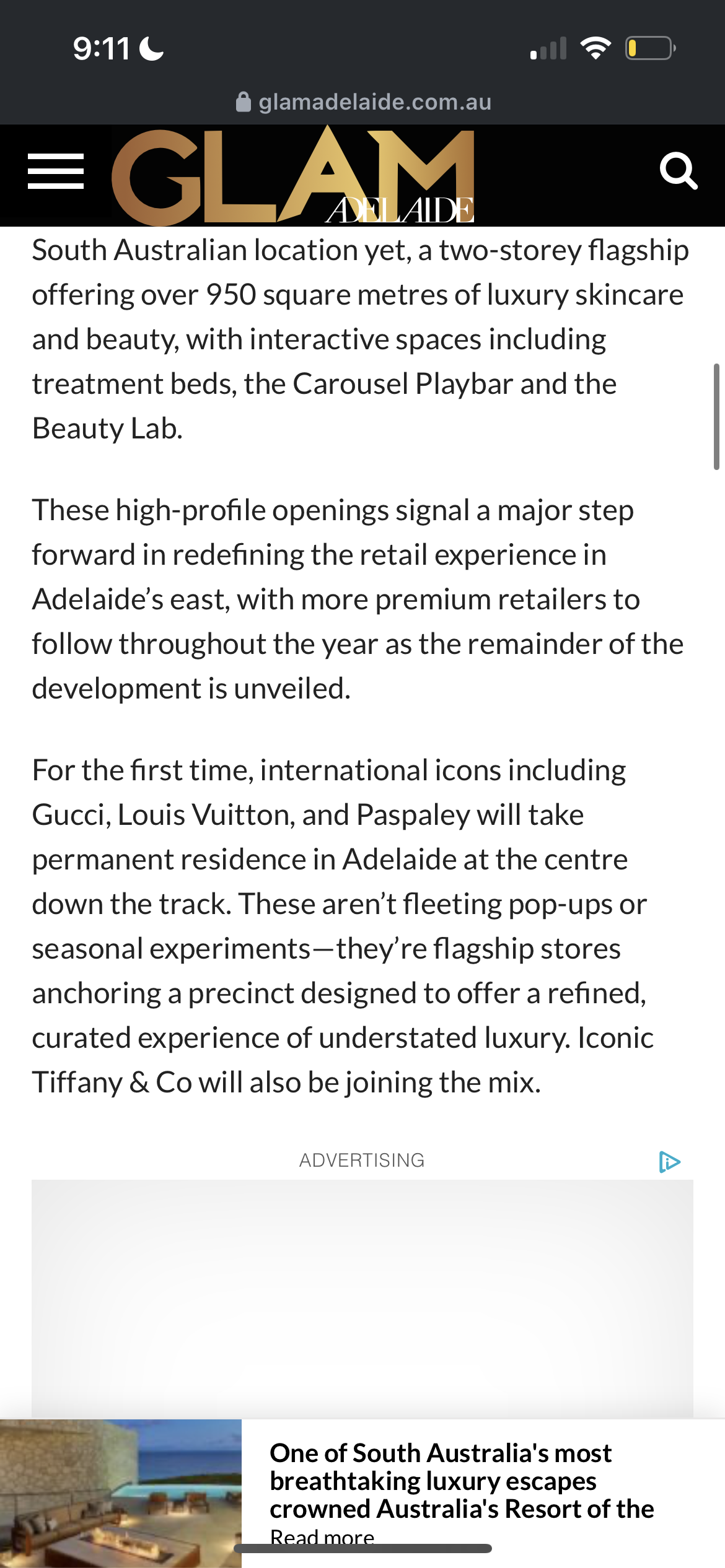725x1568 pixels.
Task: Open the luxury resort thumbnail image
Action: click(x=121, y=1493)
